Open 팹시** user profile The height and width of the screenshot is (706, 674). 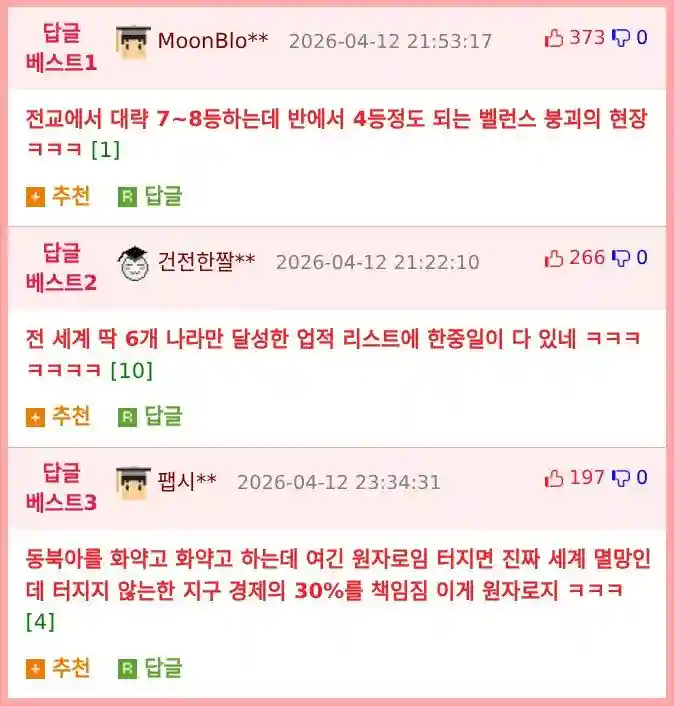[187, 481]
